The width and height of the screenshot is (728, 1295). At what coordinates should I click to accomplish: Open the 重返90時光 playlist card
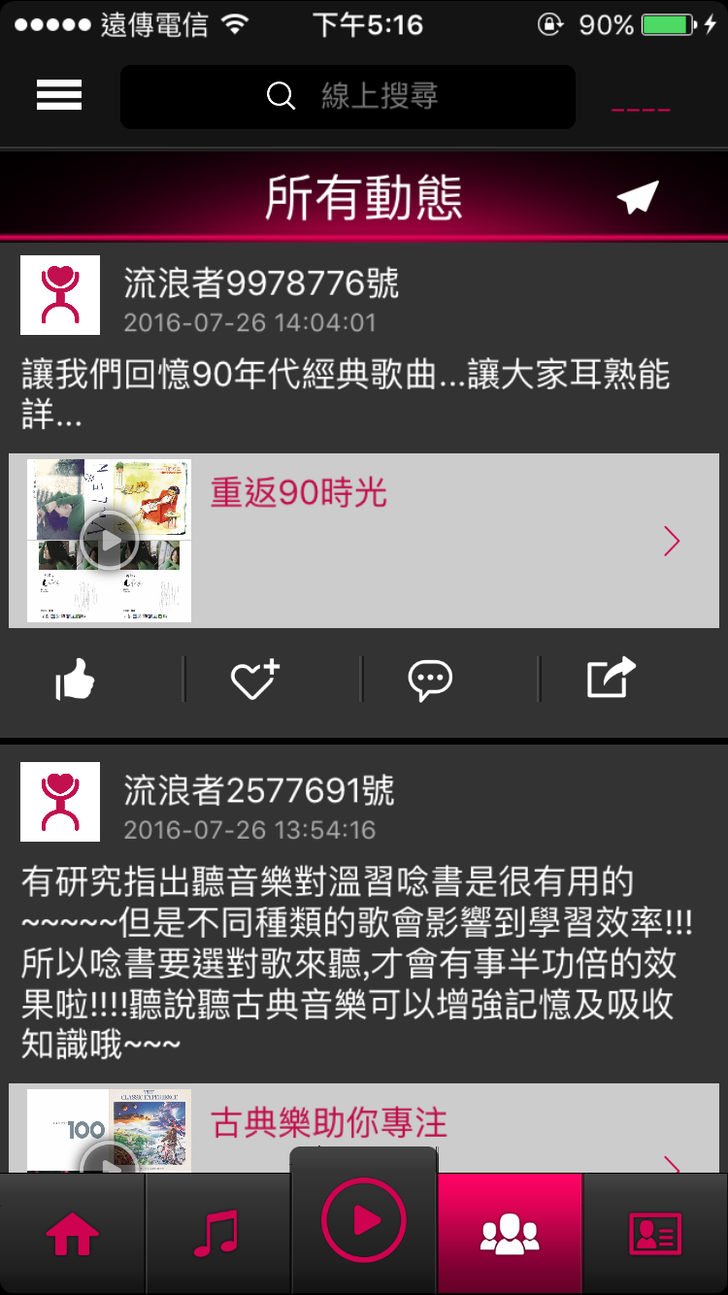pos(364,541)
